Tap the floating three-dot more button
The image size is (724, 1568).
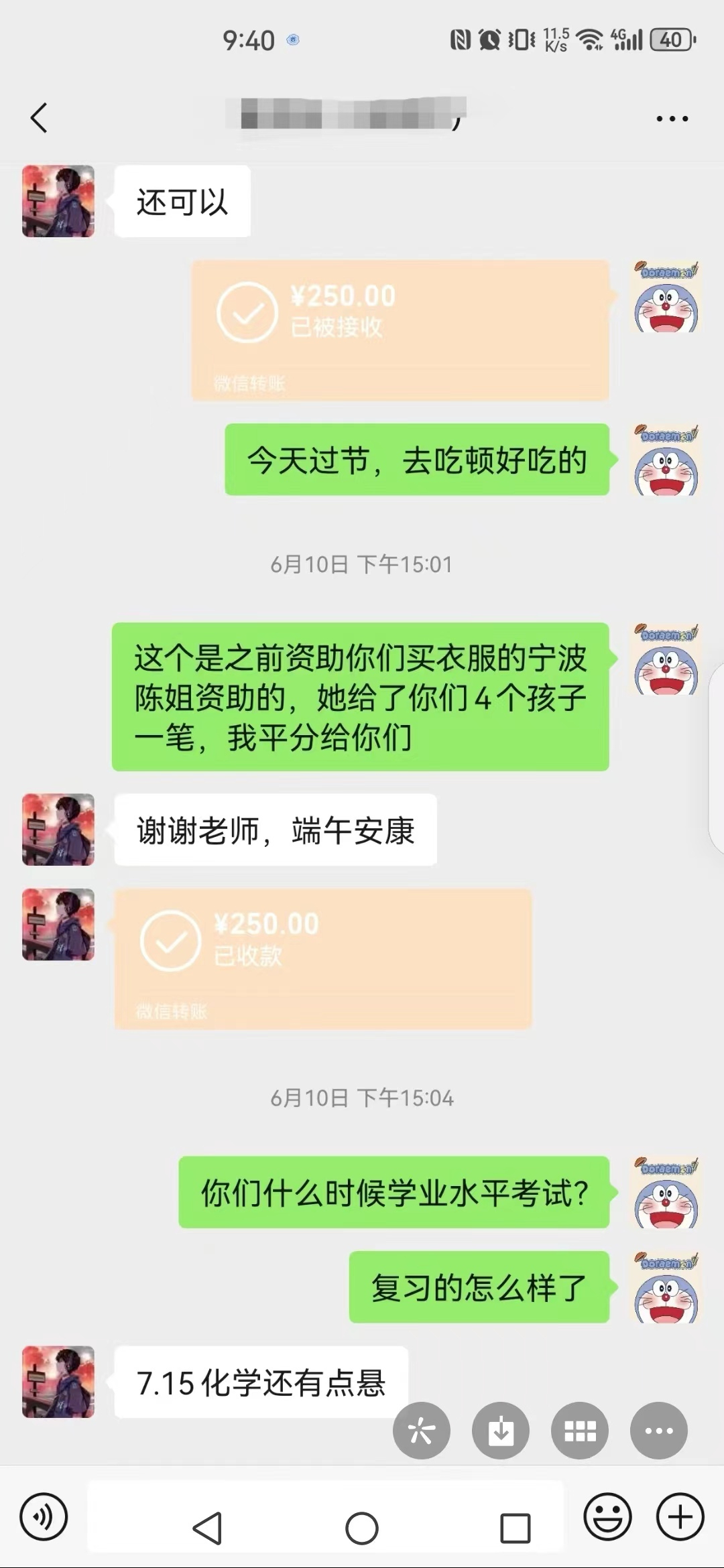[x=658, y=1431]
